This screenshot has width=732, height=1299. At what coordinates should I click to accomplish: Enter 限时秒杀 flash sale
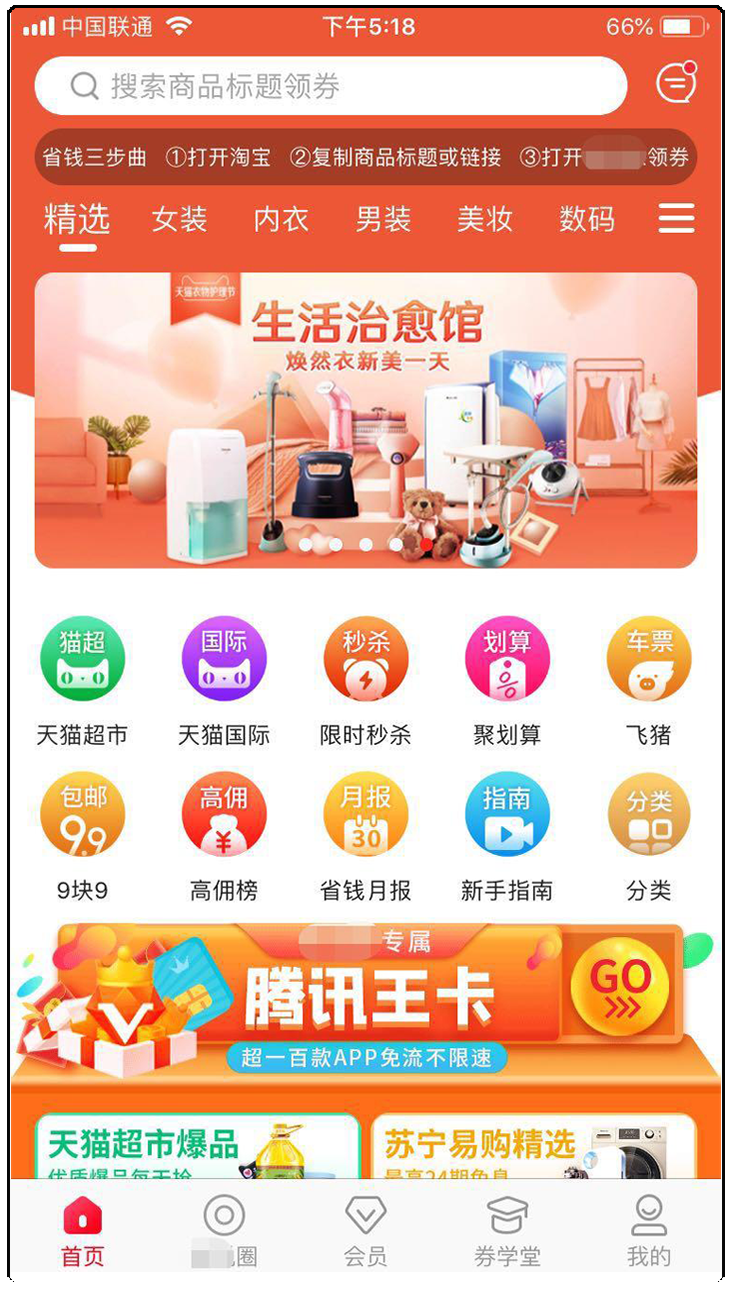pyautogui.click(x=365, y=681)
